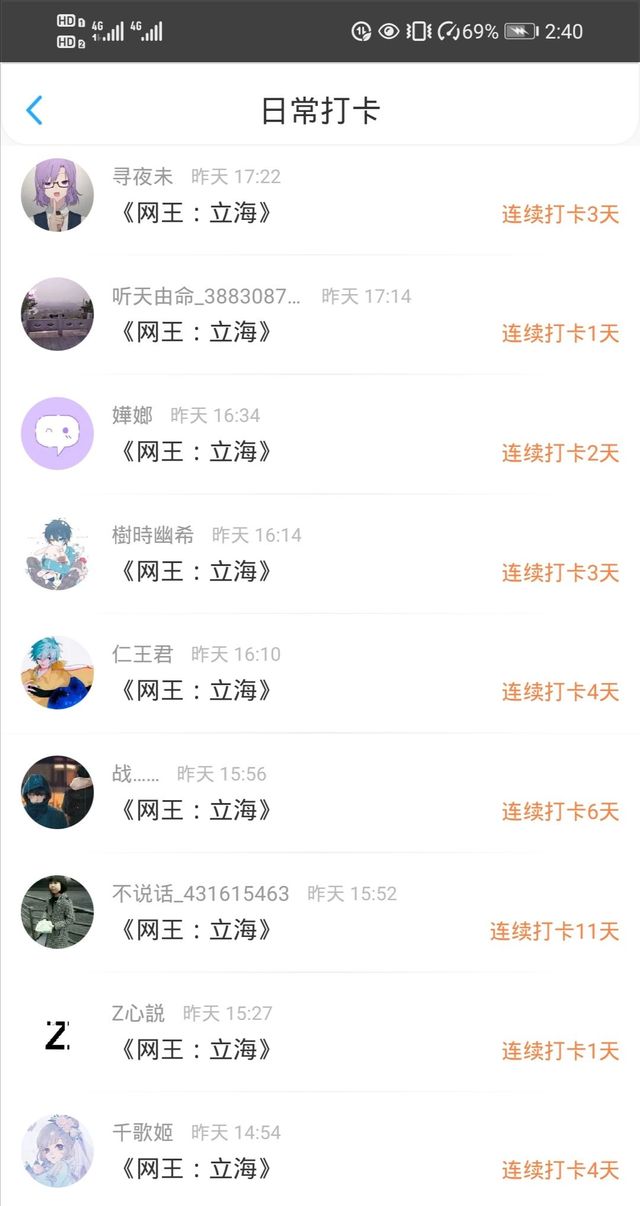Open 寻夜未's check-in entry
Image resolution: width=640 pixels, height=1206 pixels.
click(x=320, y=195)
